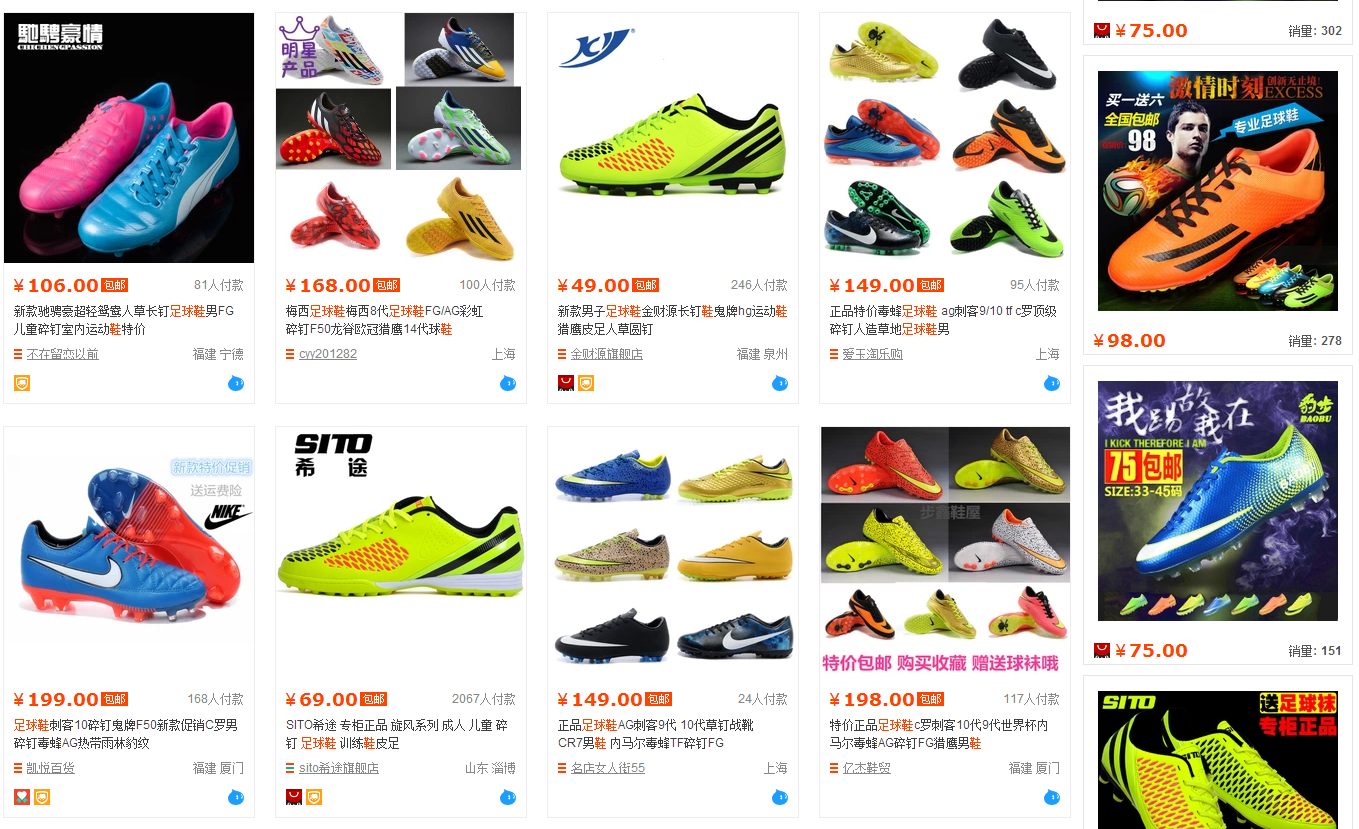
Task: Chat with the 爱玉淘乐购 seller via Wangwang icon
Action: pos(1051,383)
